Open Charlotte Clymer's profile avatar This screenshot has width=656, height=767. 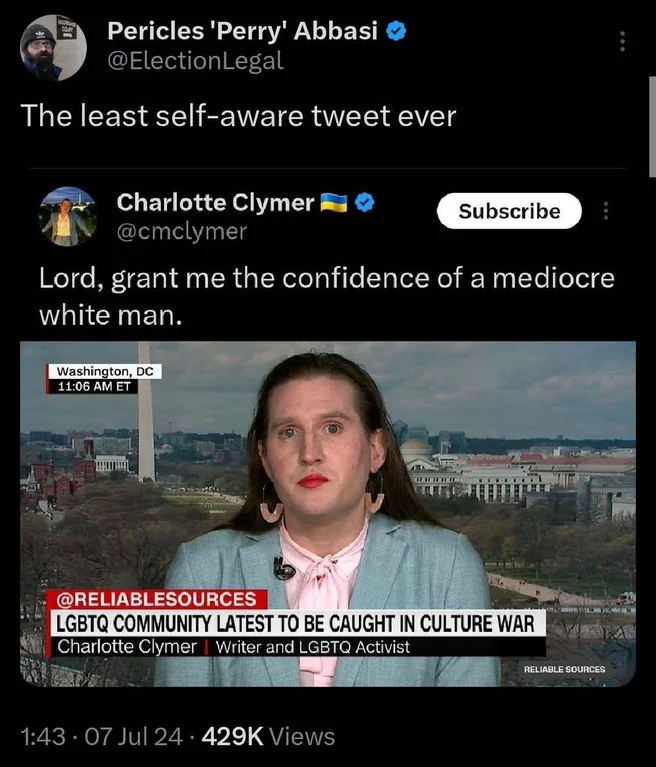68,216
